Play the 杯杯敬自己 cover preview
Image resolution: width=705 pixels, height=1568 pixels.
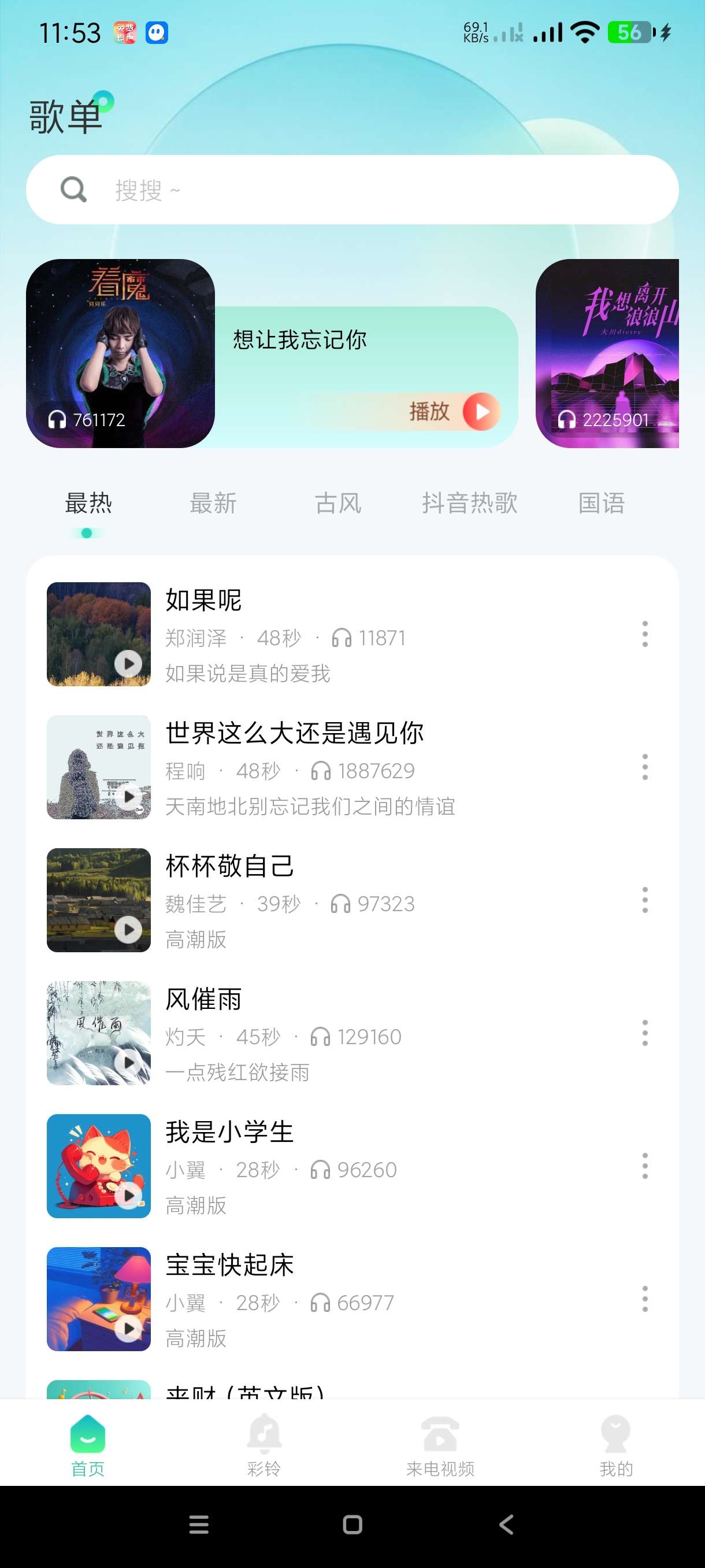128,930
